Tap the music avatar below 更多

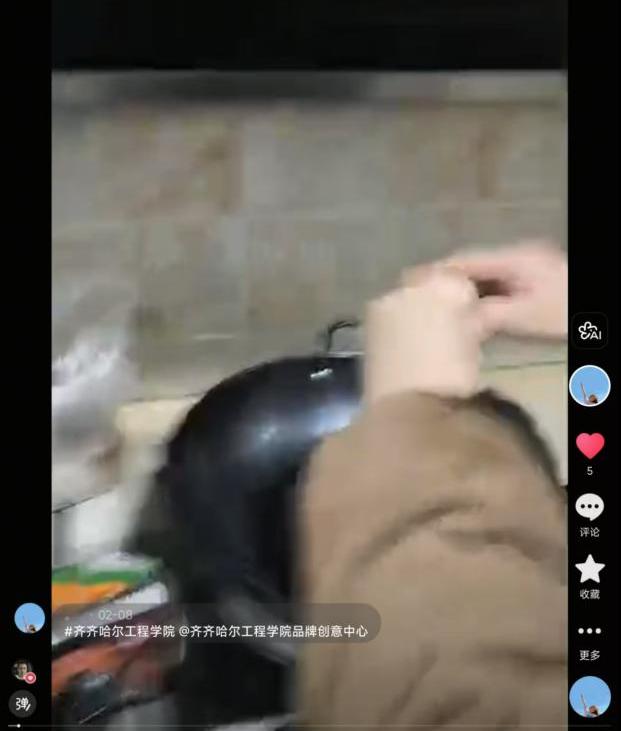click(590, 697)
